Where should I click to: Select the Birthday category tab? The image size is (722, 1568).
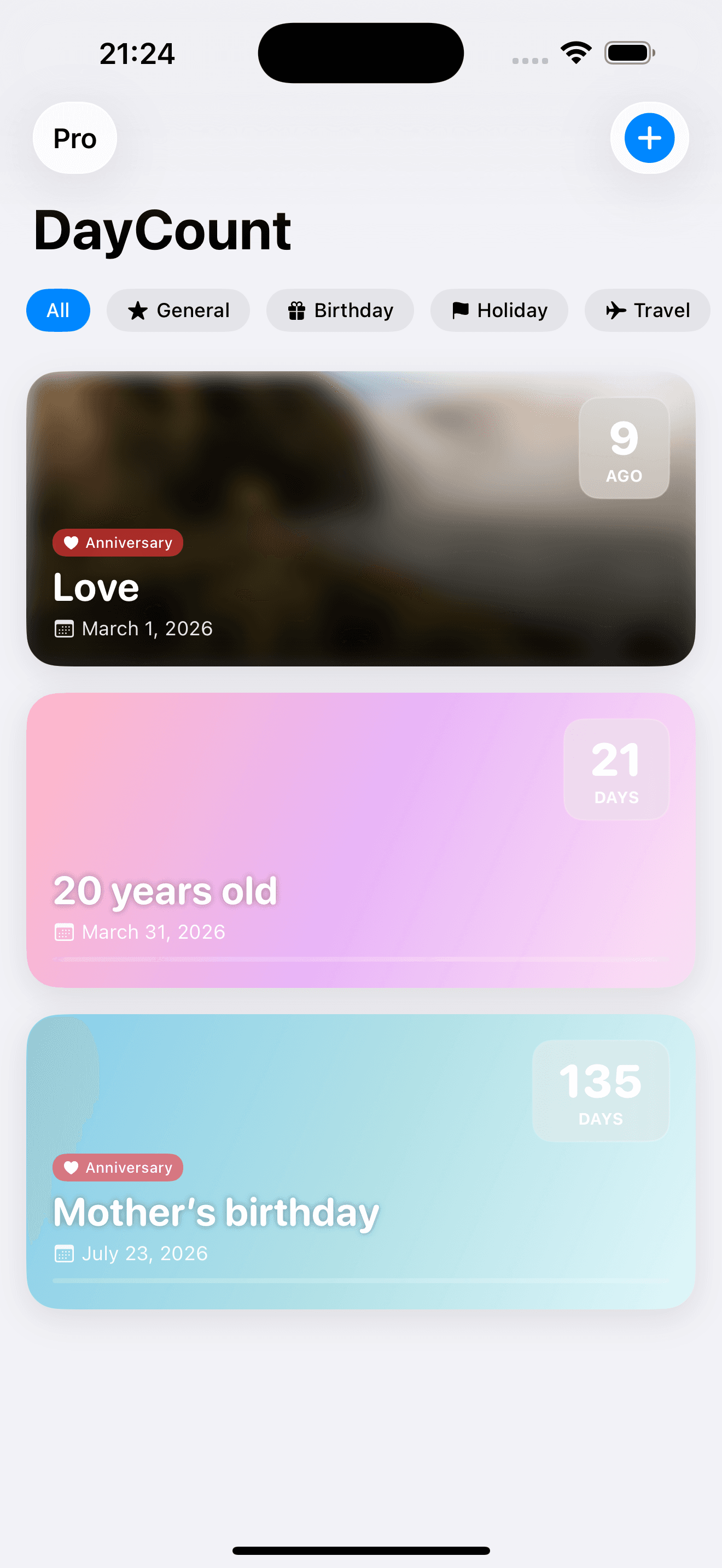(340, 311)
